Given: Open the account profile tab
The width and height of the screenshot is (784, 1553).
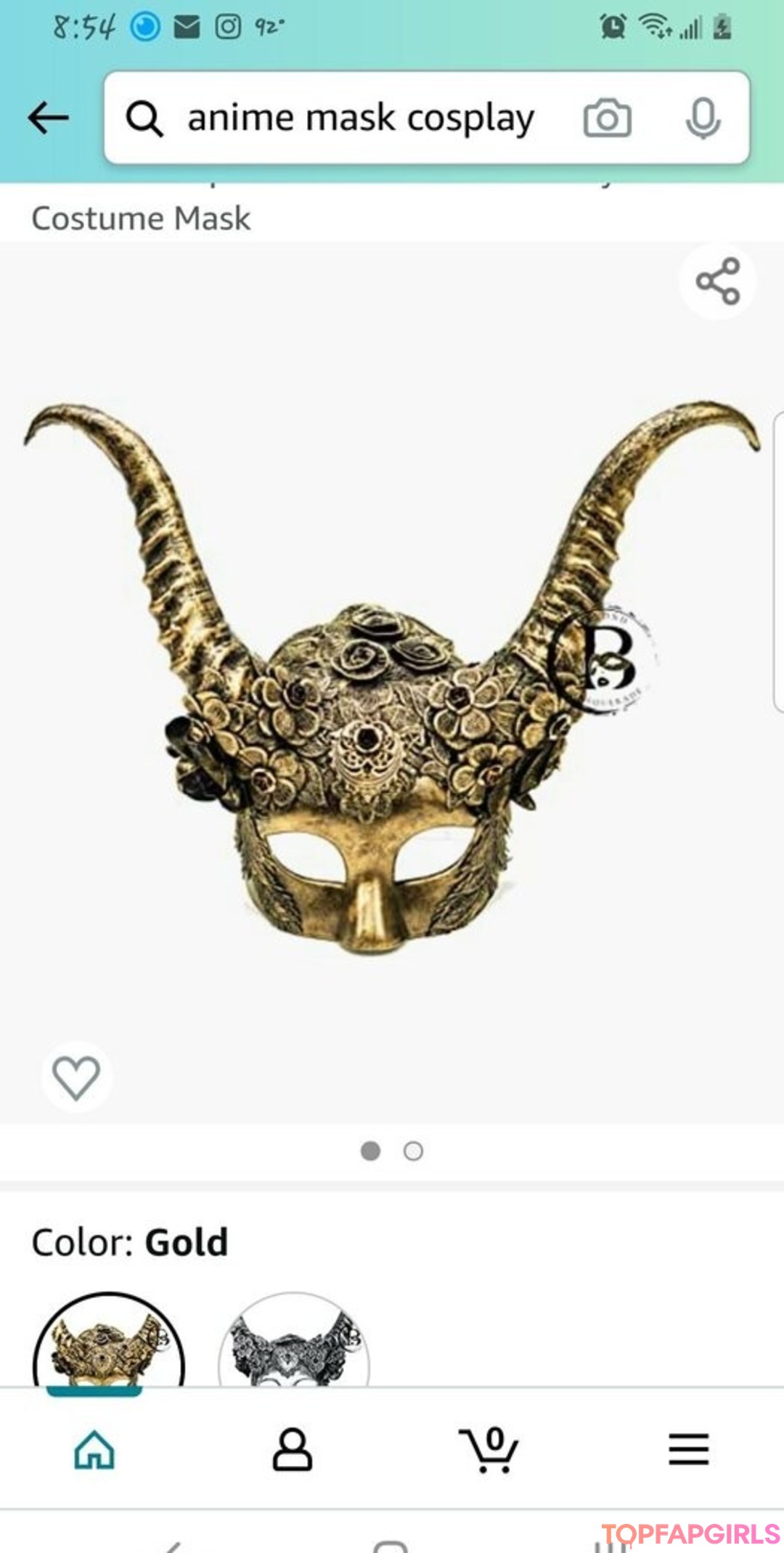Looking at the screenshot, I should 293,1450.
